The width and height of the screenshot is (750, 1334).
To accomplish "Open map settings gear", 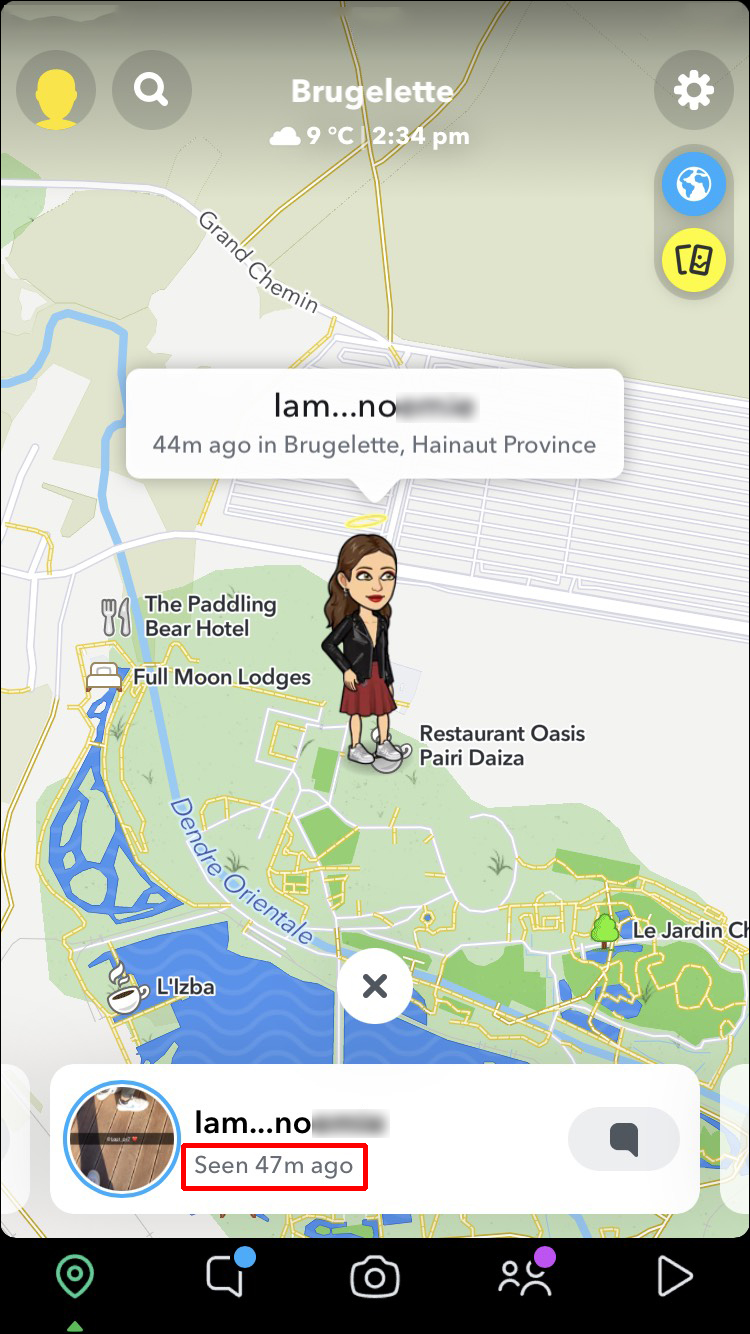I will tap(693, 91).
